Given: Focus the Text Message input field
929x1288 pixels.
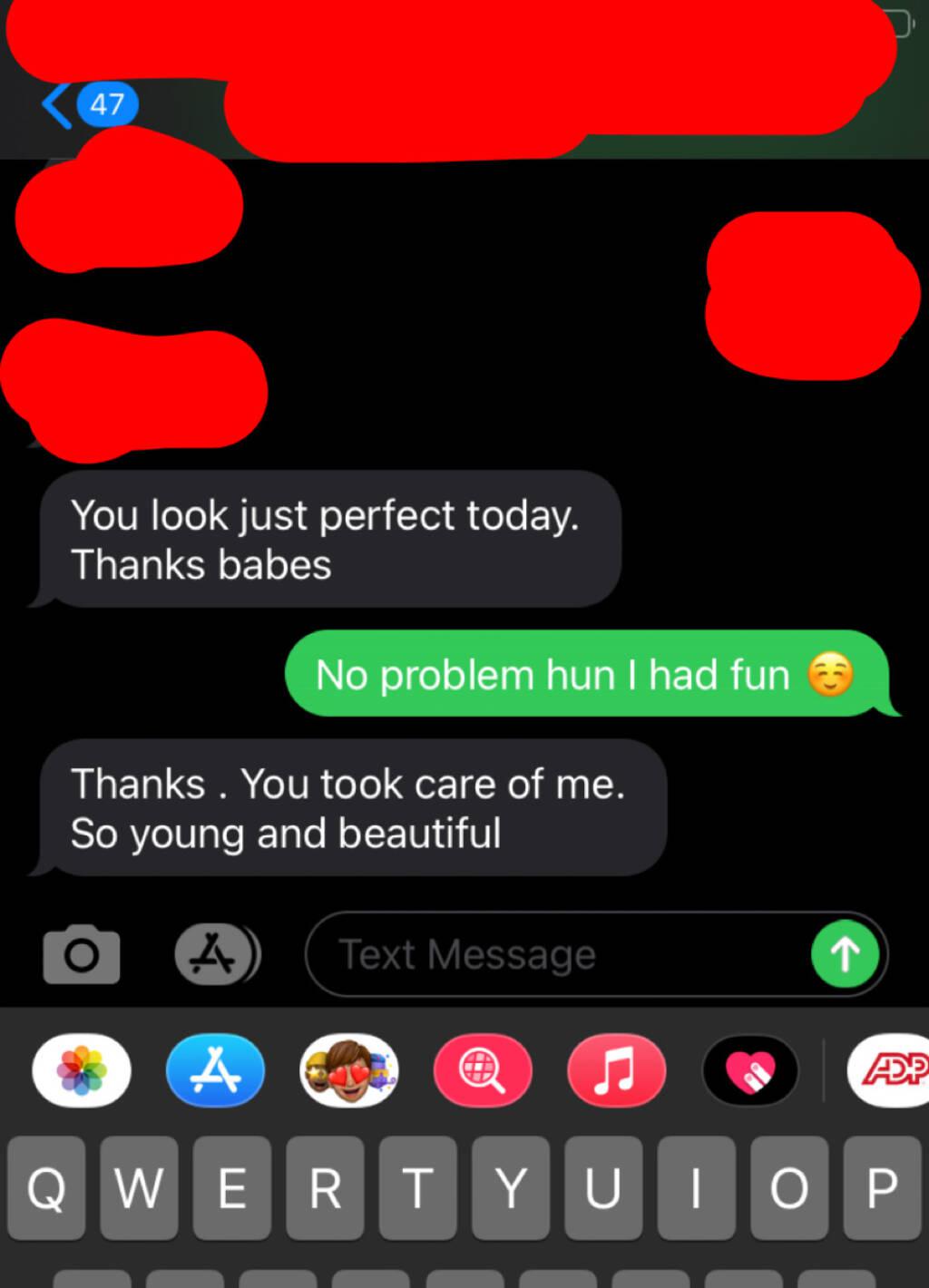Looking at the screenshot, I should (553, 954).
